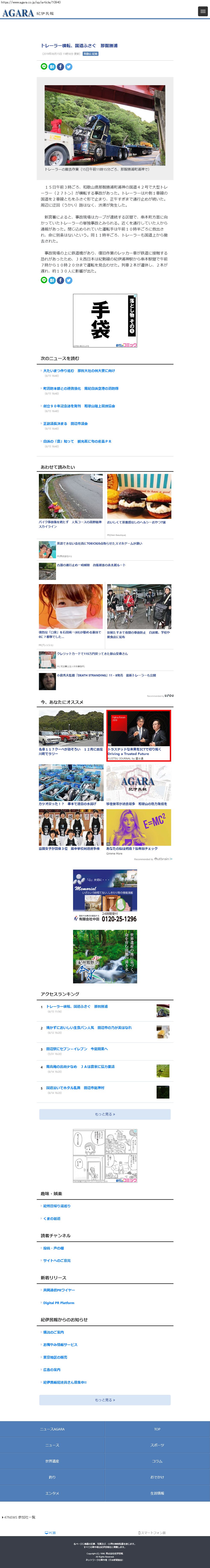The width and height of the screenshot is (210, 1568).
Task: Go to the スポーツ section in the footer
Action: pyautogui.click(x=157, y=1445)
